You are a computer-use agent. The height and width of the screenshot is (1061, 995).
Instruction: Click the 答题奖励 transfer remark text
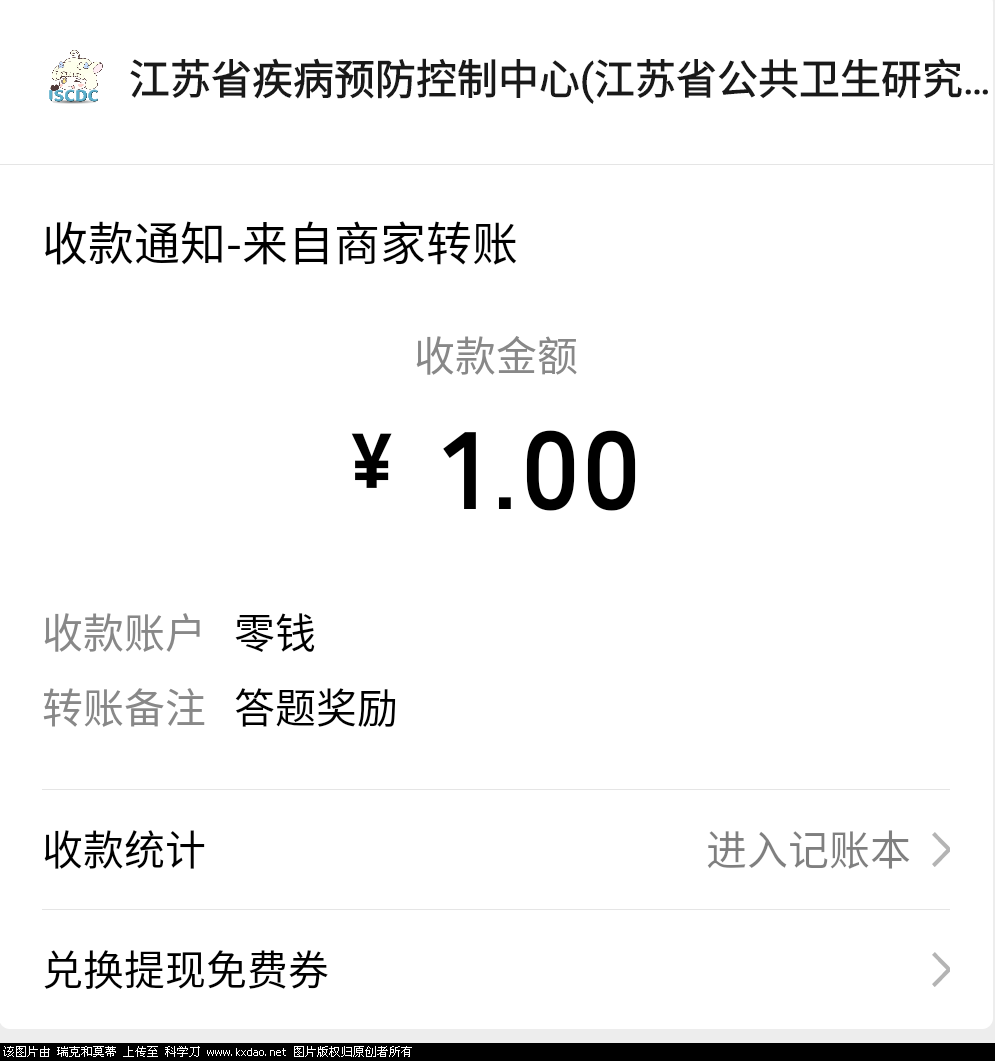pyautogui.click(x=314, y=708)
